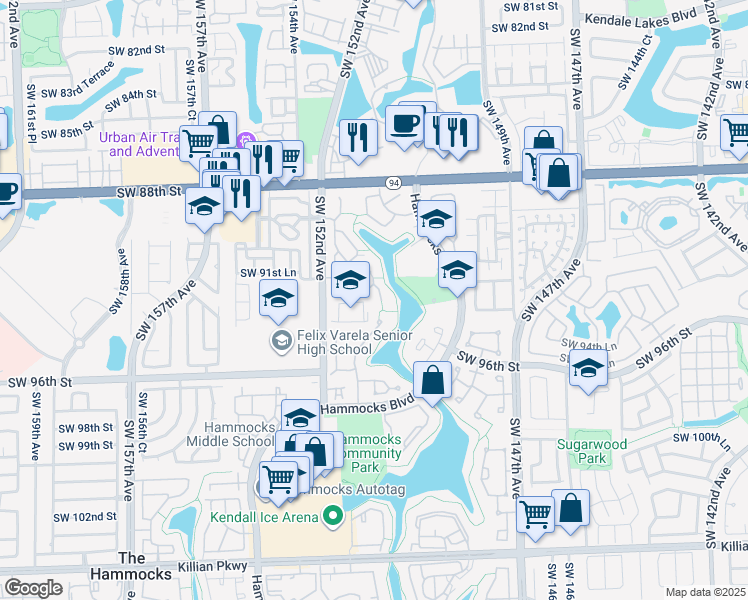The width and height of the screenshot is (748, 600).
Task: Tap shopping bag marker beside the Killian Pkwy cart marker
Action: click(571, 511)
